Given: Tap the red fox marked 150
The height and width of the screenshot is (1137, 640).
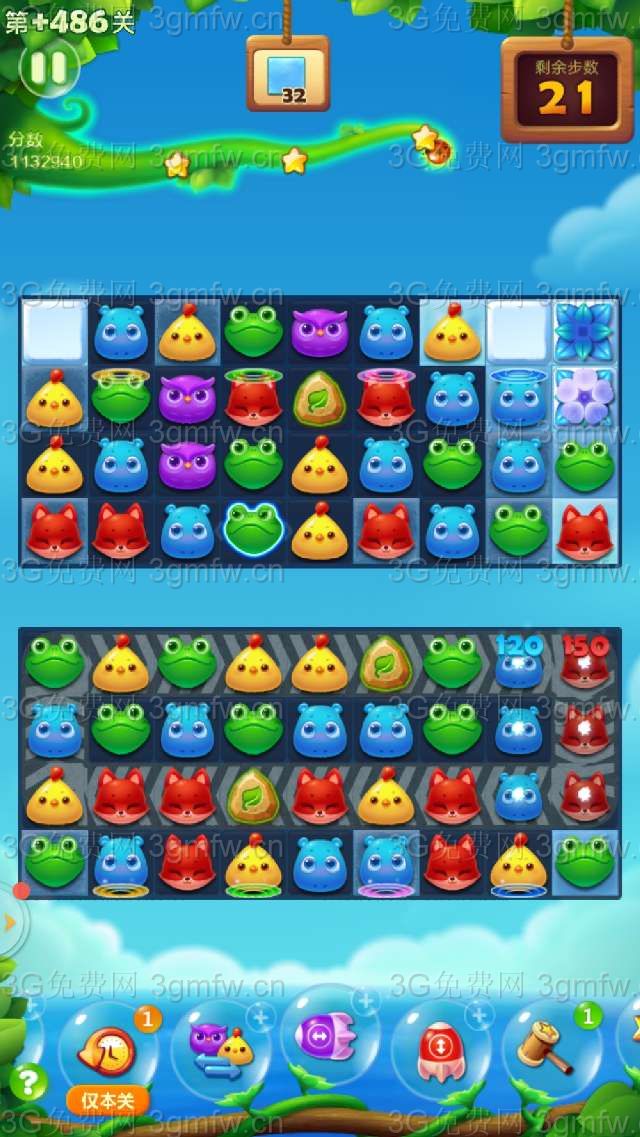Looking at the screenshot, I should tap(585, 663).
